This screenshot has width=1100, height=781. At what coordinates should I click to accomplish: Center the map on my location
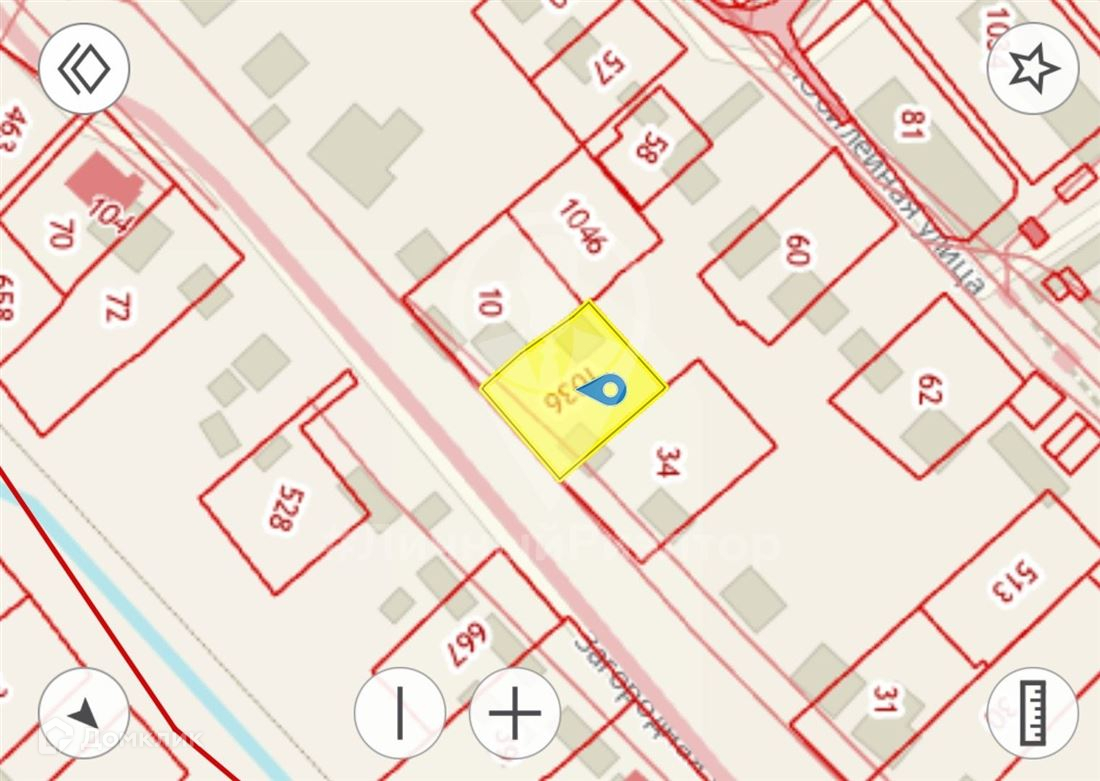point(84,712)
